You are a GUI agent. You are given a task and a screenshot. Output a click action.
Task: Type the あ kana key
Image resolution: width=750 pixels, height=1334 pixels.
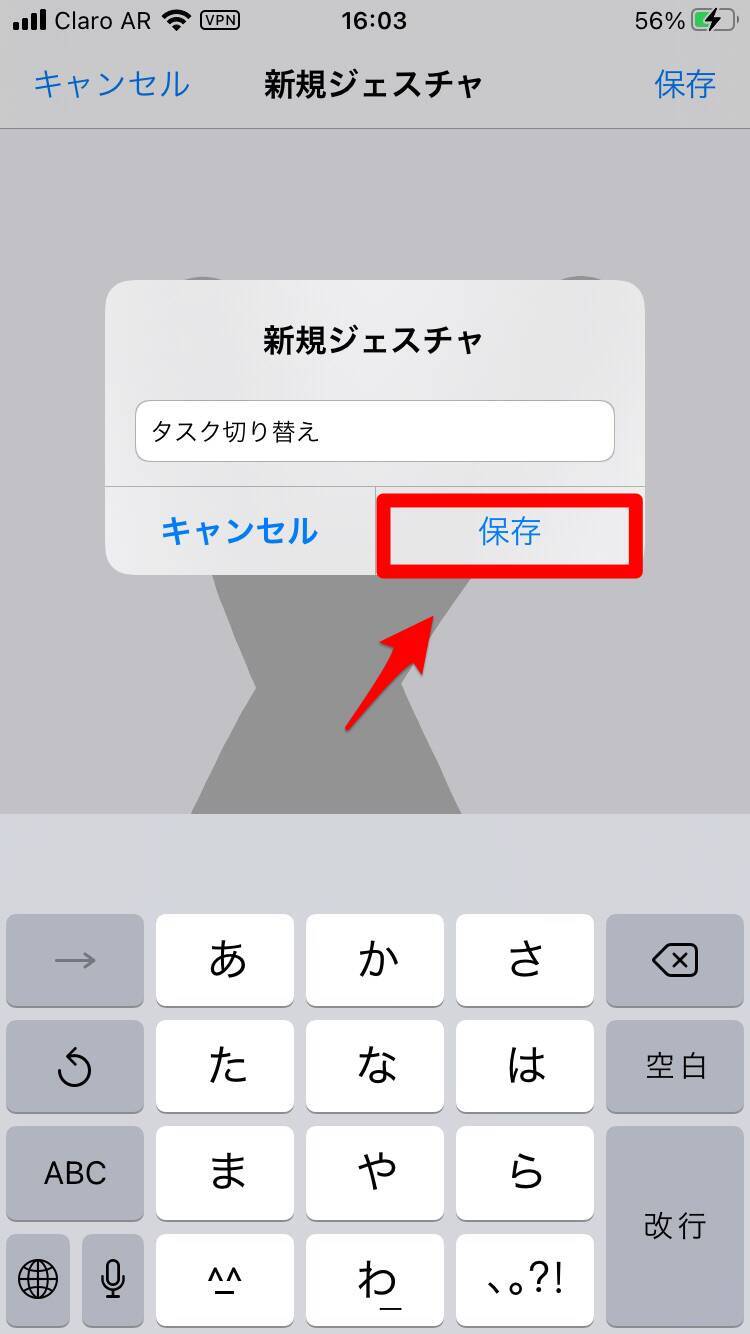225,960
